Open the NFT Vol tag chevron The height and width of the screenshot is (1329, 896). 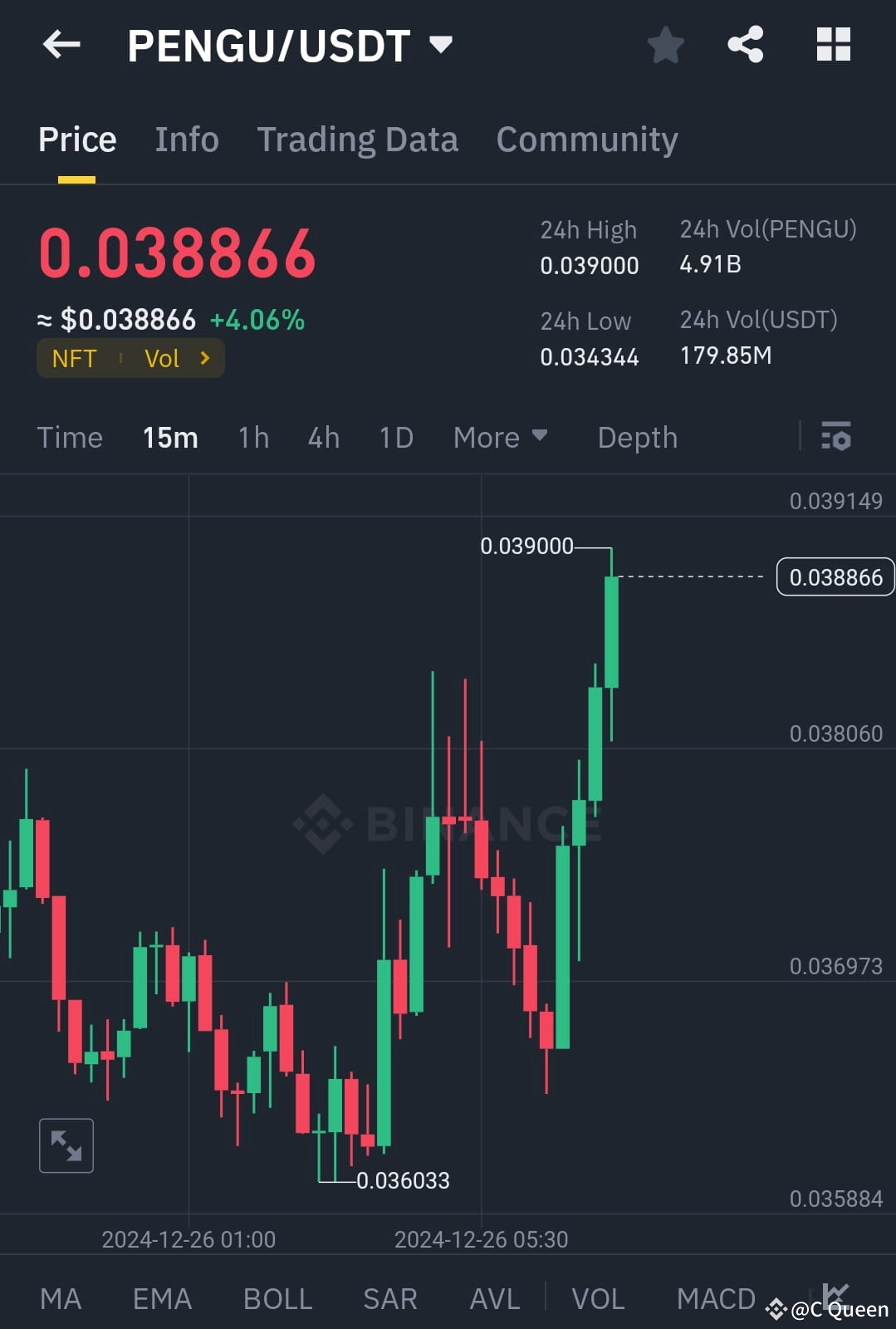coord(204,358)
